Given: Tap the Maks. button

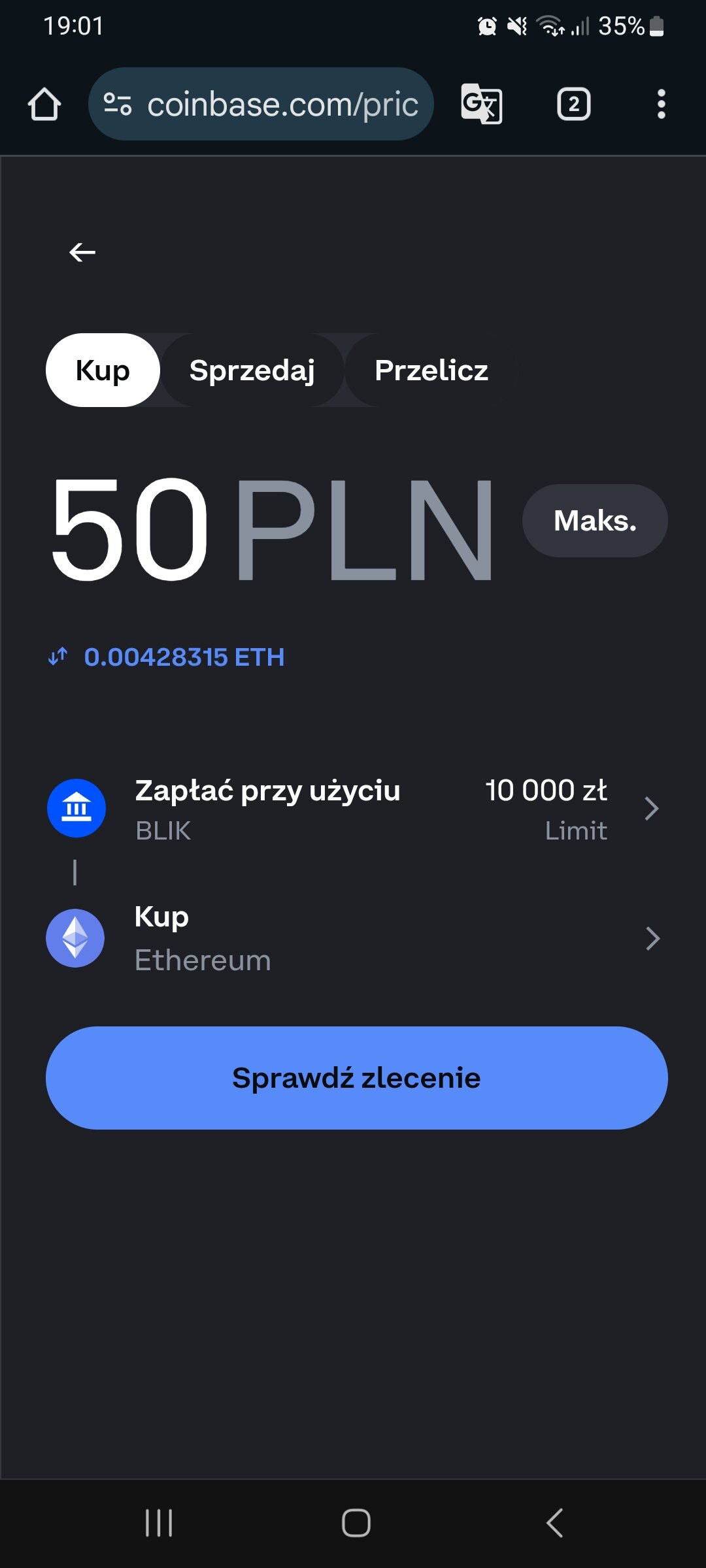Looking at the screenshot, I should 594,521.
